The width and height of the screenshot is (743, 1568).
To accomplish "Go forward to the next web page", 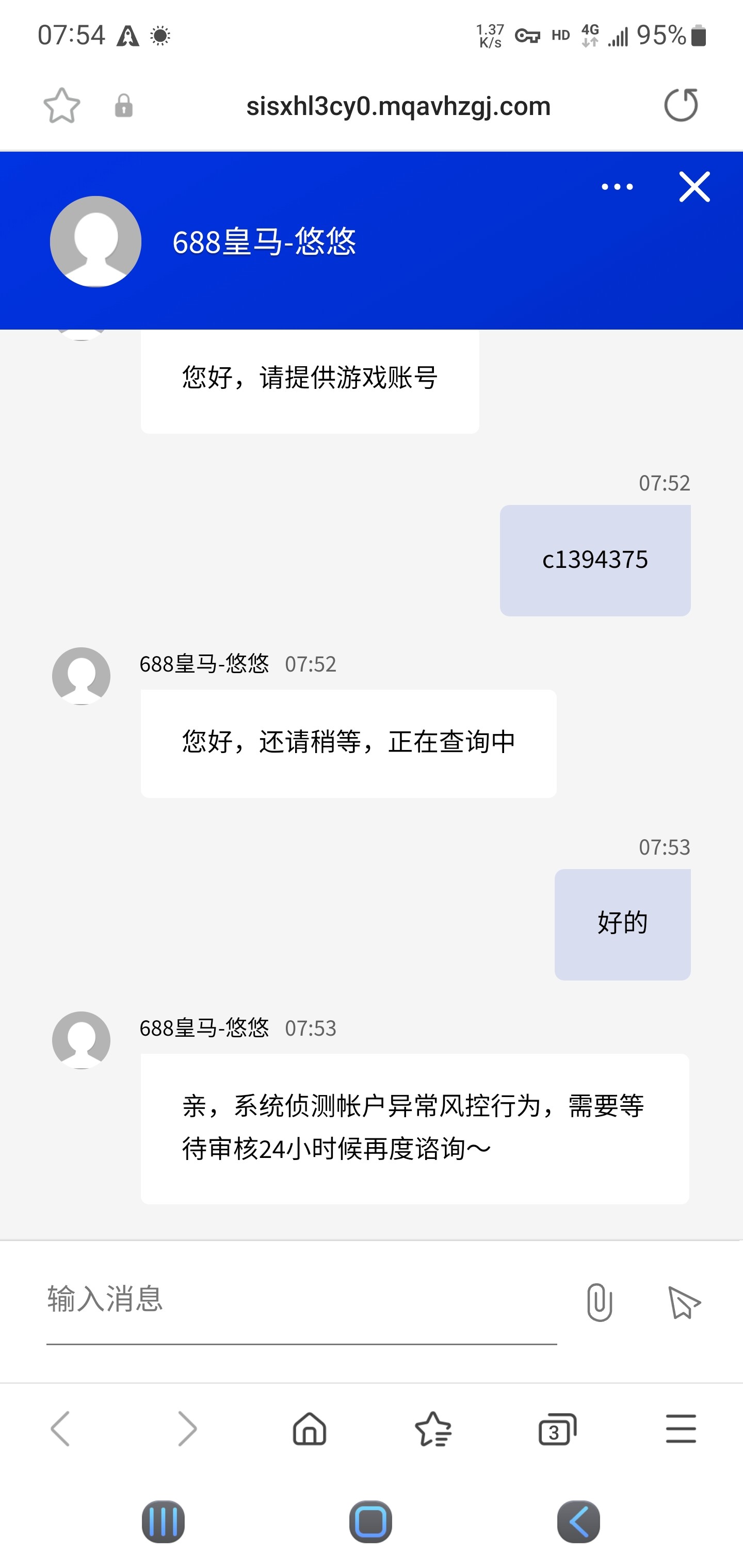I will (x=186, y=1429).
